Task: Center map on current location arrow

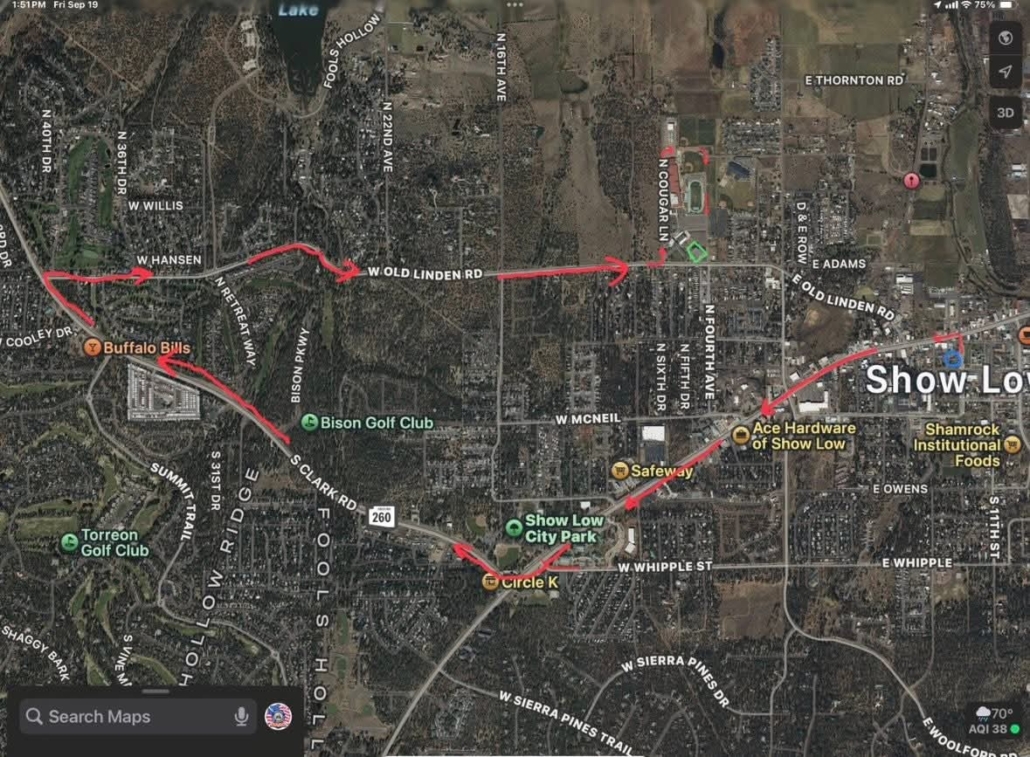Action: 1005,72
